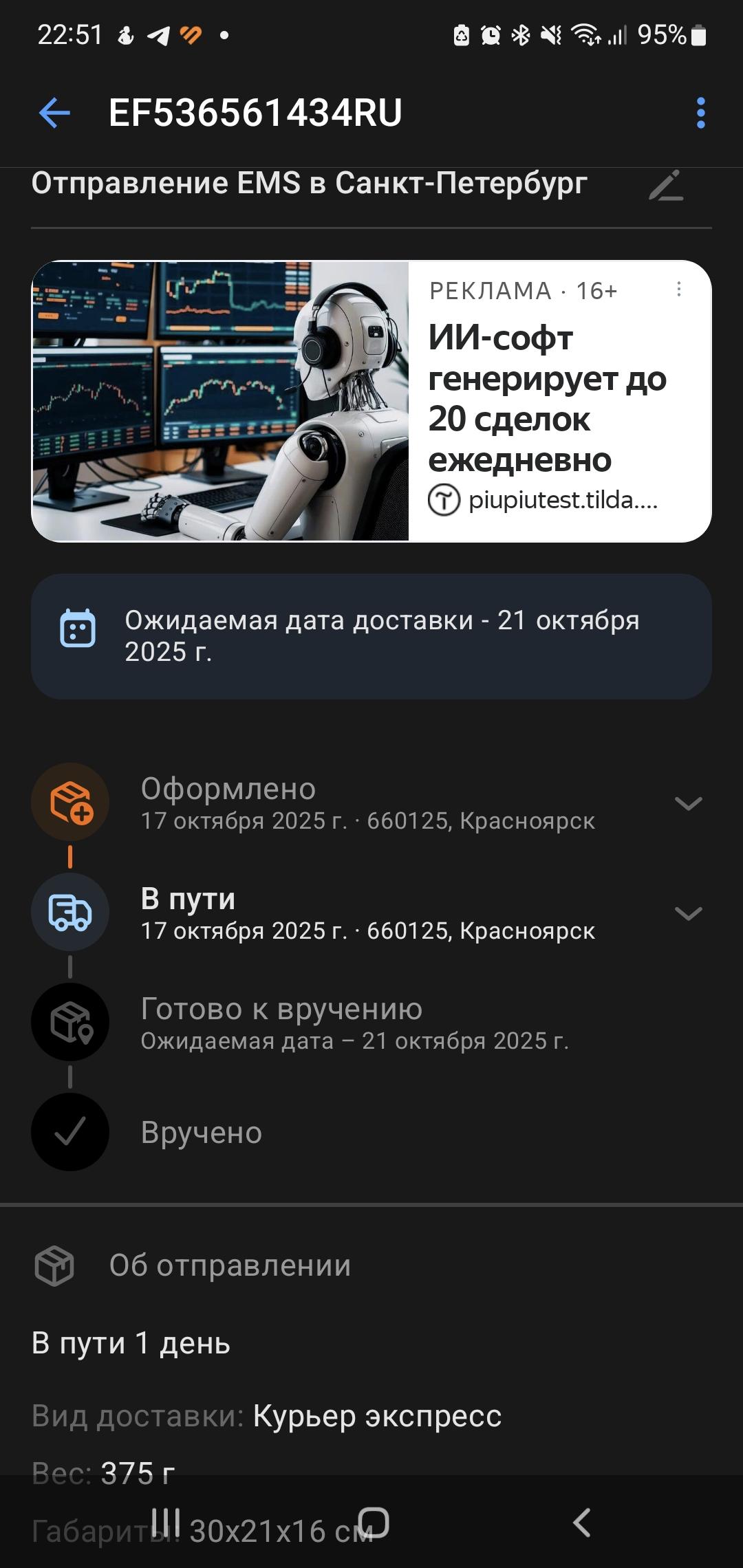Go back using the app bar arrow
Image resolution: width=743 pixels, height=1568 pixels.
click(x=55, y=113)
